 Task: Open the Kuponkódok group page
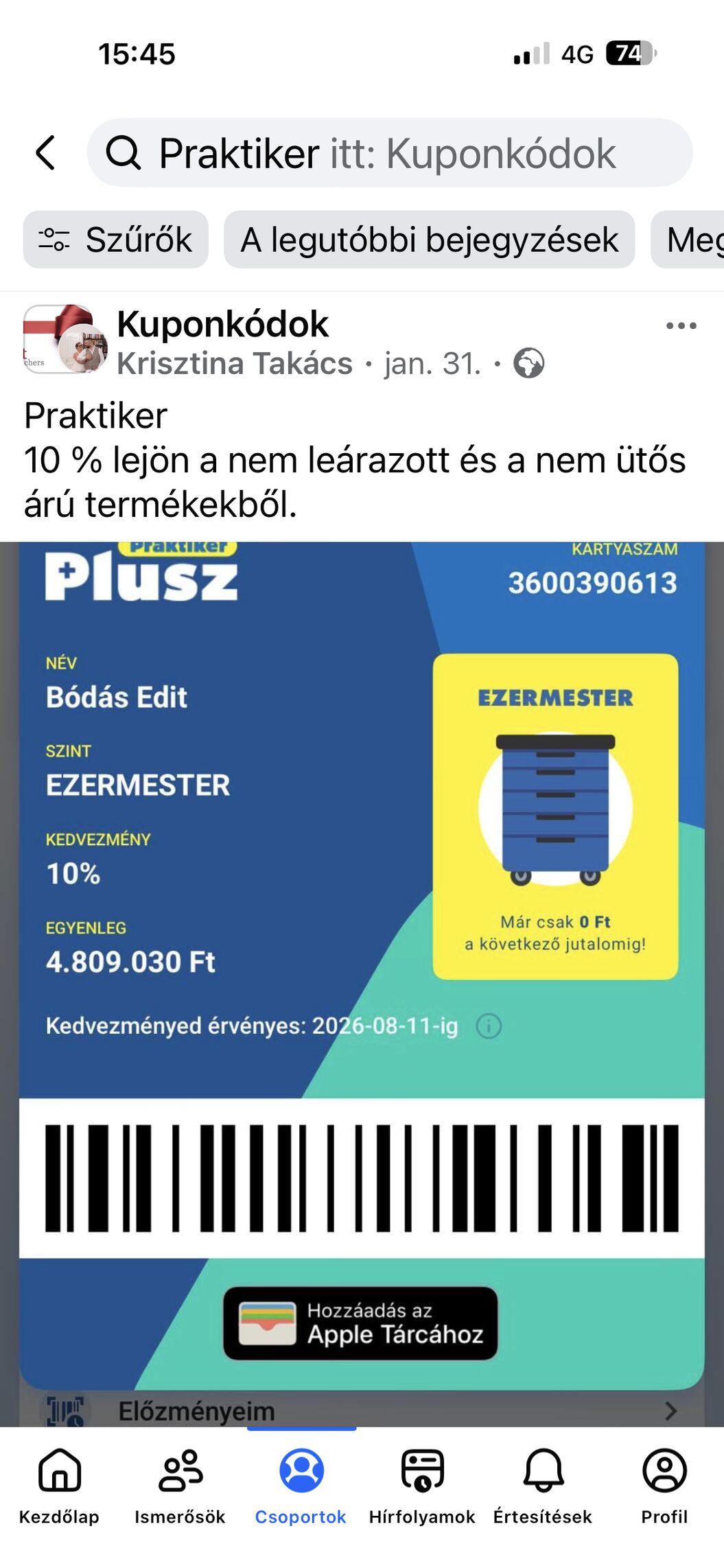pyautogui.click(x=222, y=324)
